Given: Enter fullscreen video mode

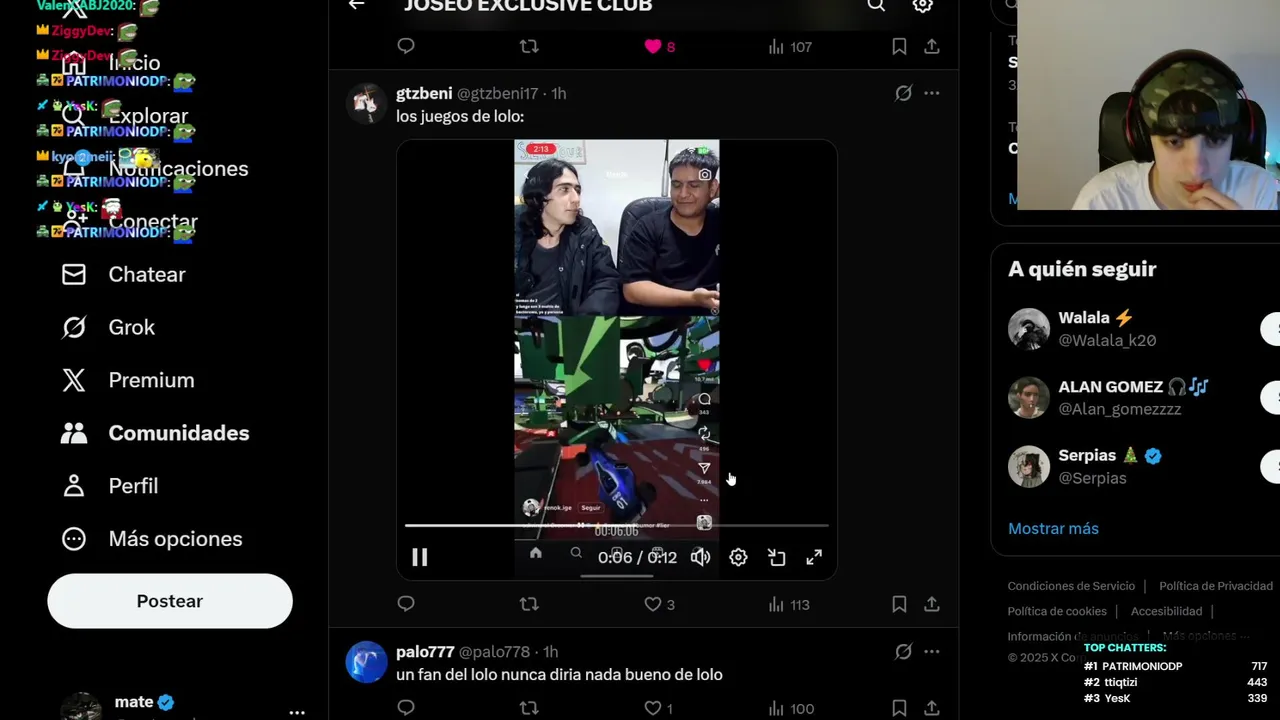Looking at the screenshot, I should pos(814,558).
